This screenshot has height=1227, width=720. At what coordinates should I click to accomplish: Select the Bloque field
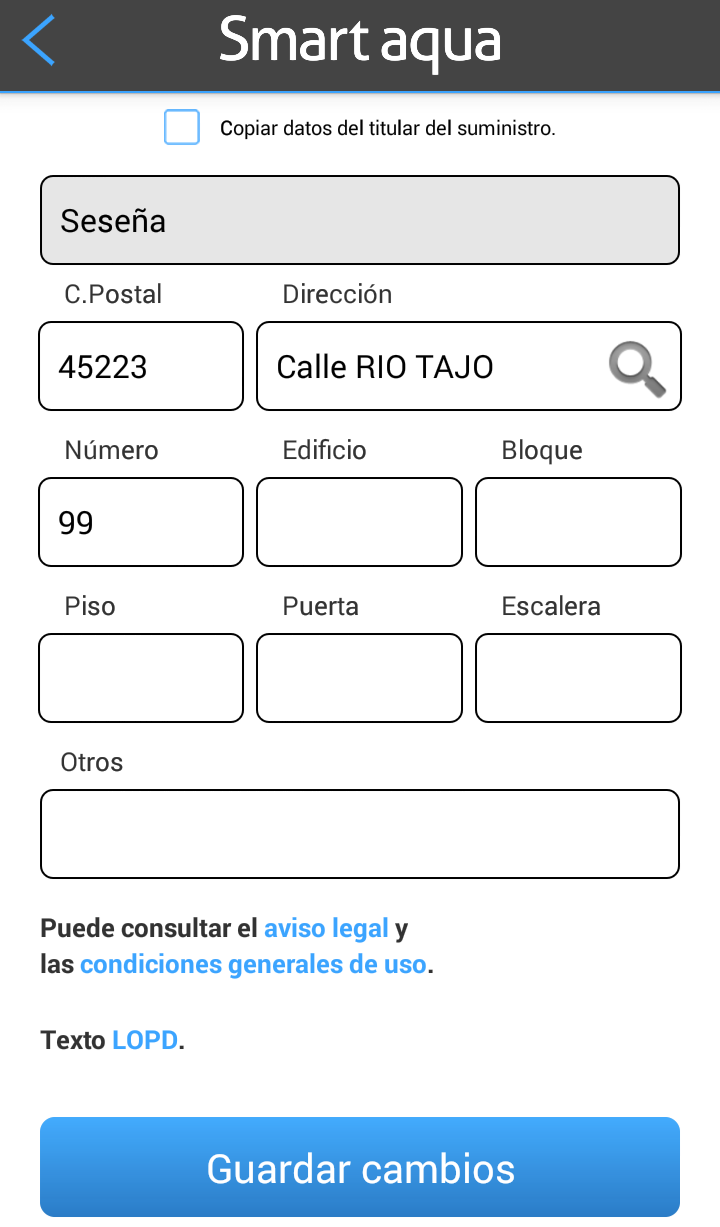click(578, 522)
